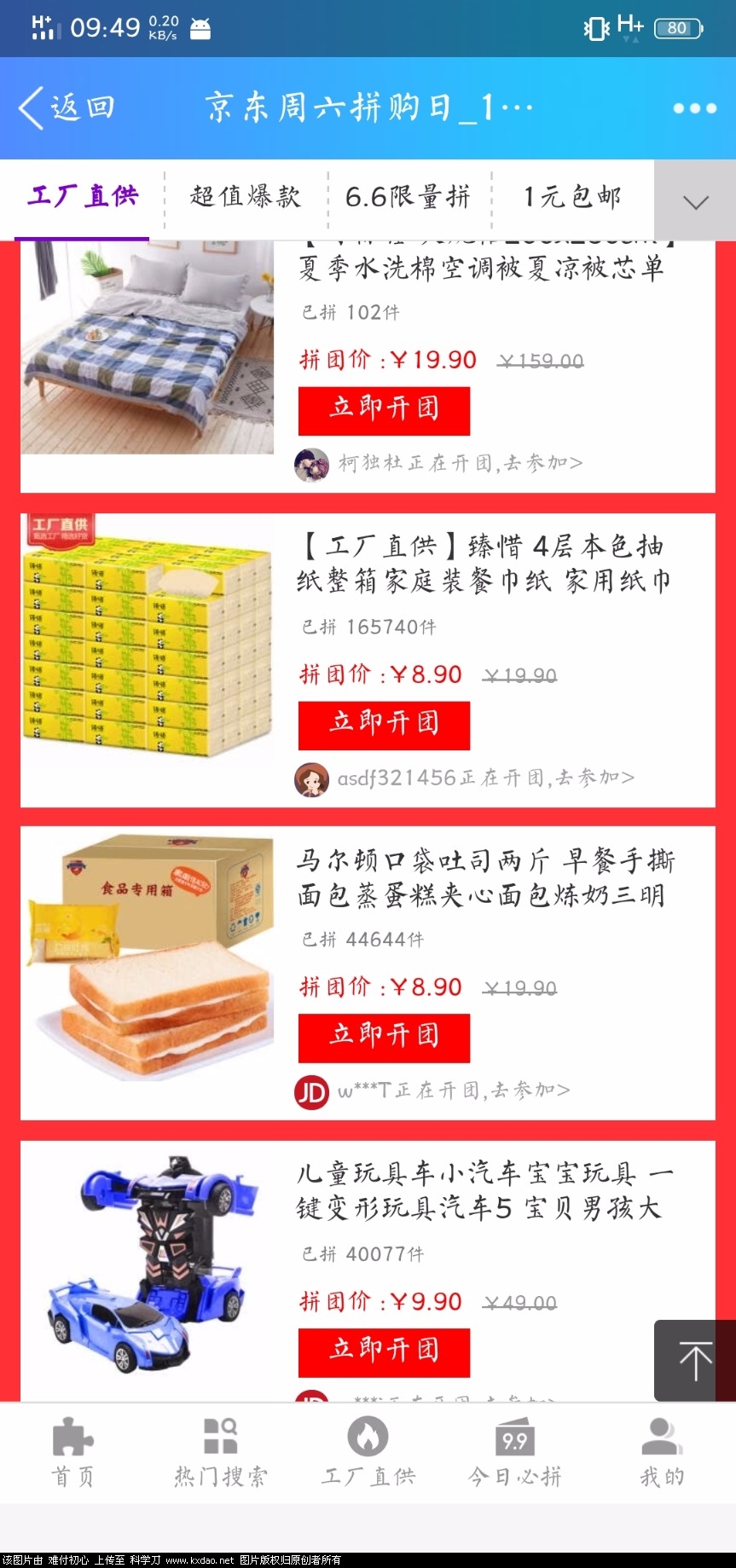Join 柯独杜's ongoing group

tap(459, 463)
